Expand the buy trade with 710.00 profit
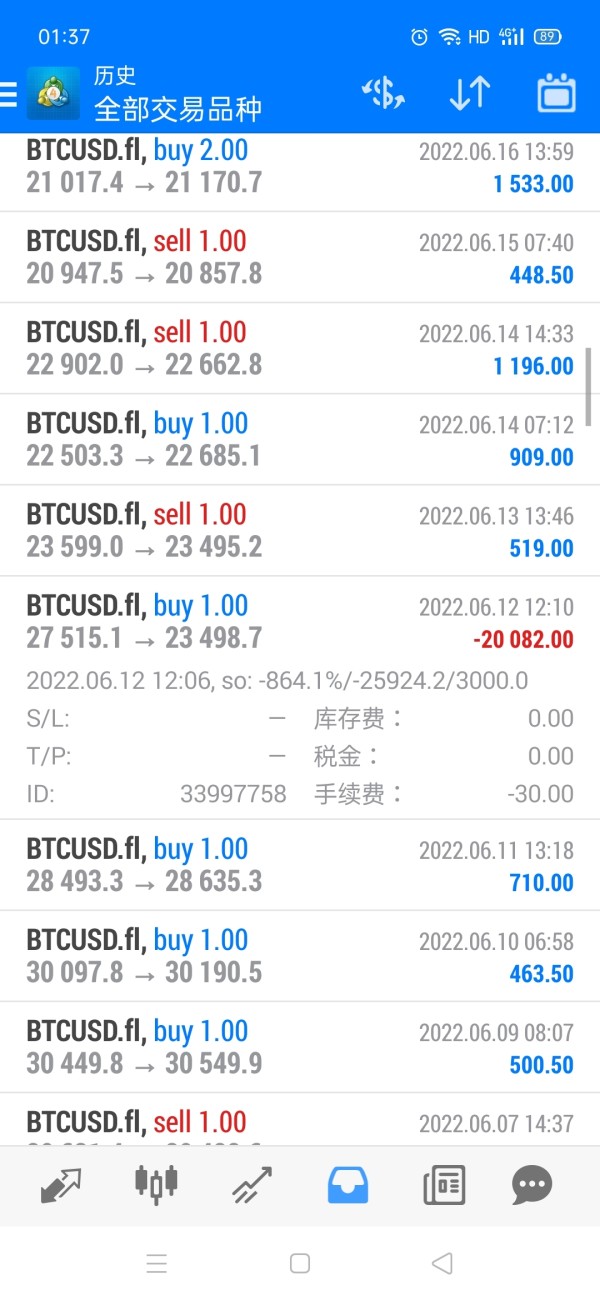The width and height of the screenshot is (600, 1300). (300, 864)
